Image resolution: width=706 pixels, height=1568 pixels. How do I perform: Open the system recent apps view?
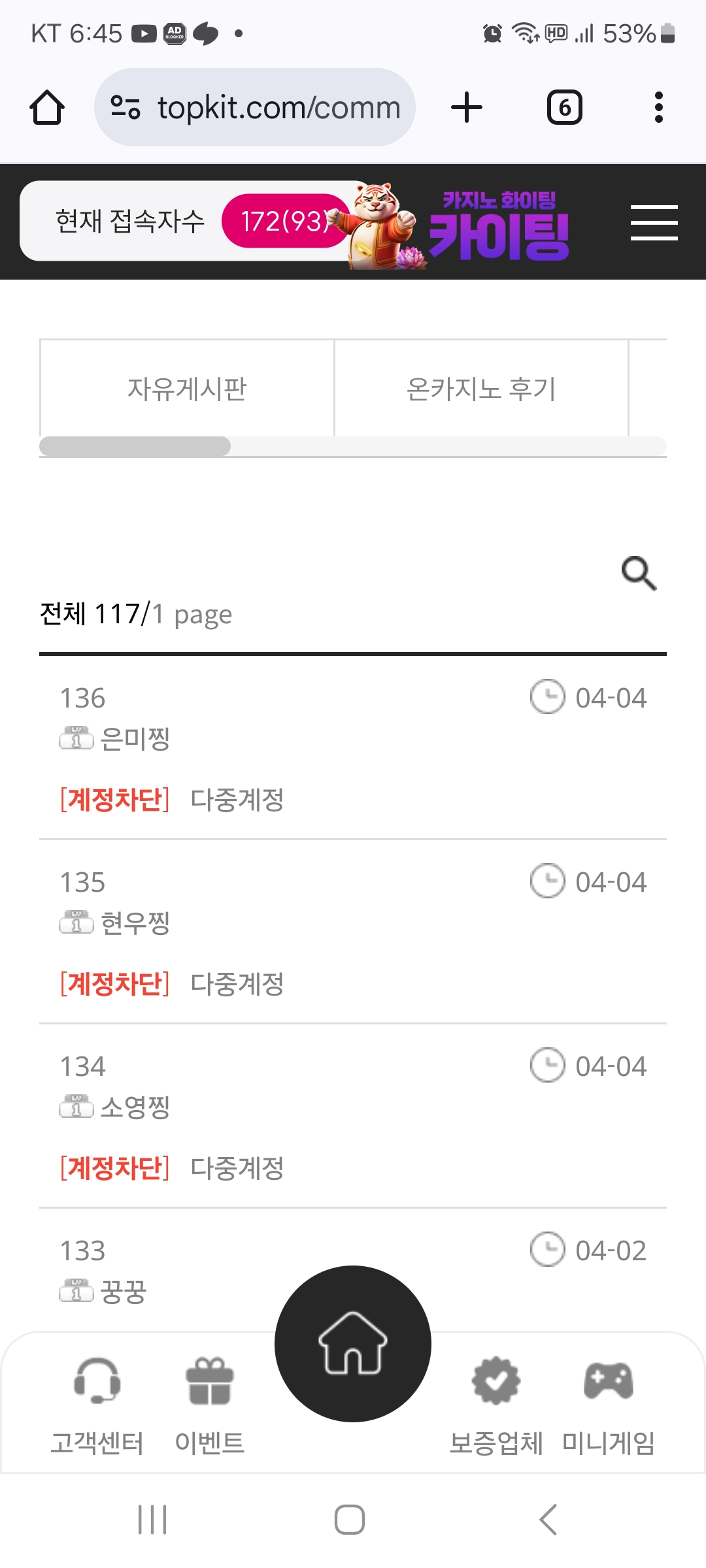coord(152,1520)
